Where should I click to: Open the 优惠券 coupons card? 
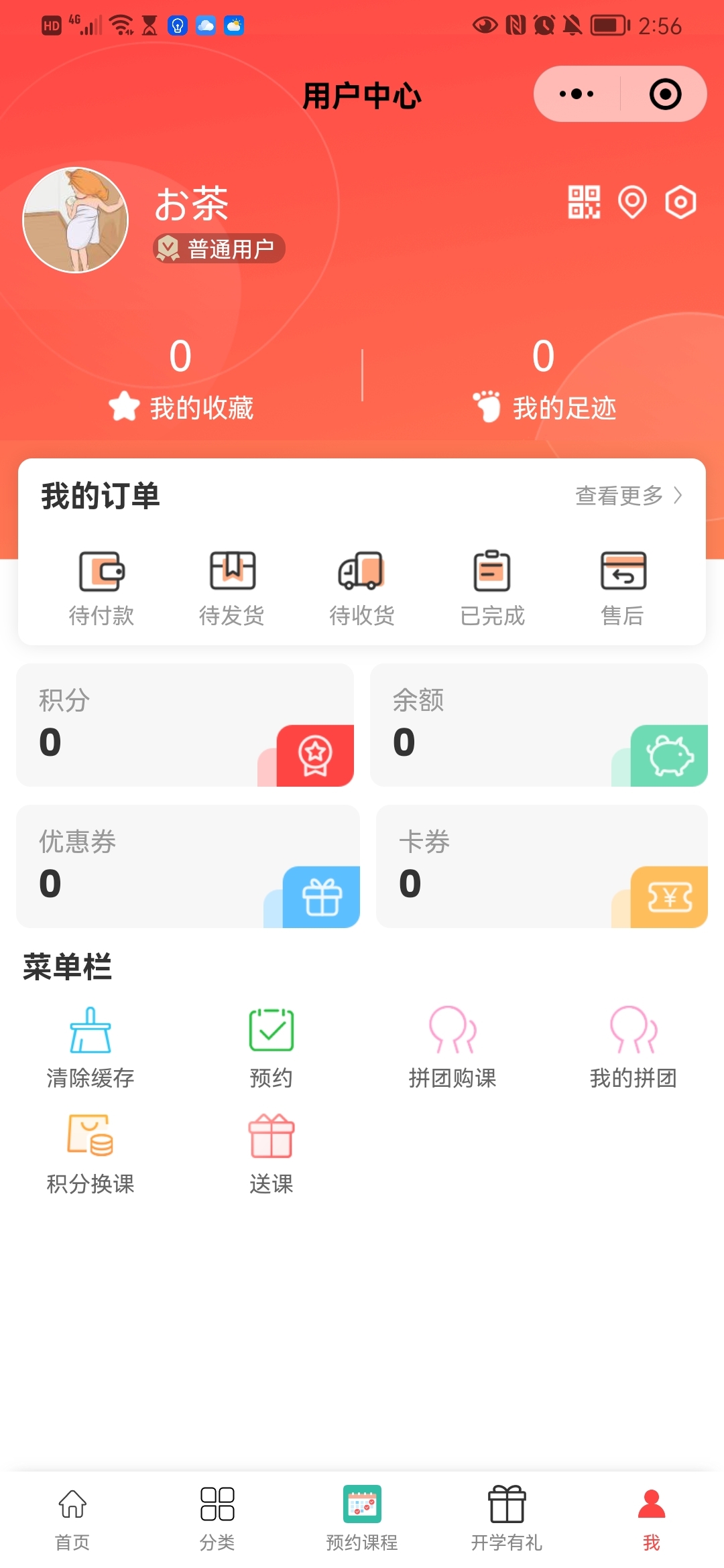point(188,866)
